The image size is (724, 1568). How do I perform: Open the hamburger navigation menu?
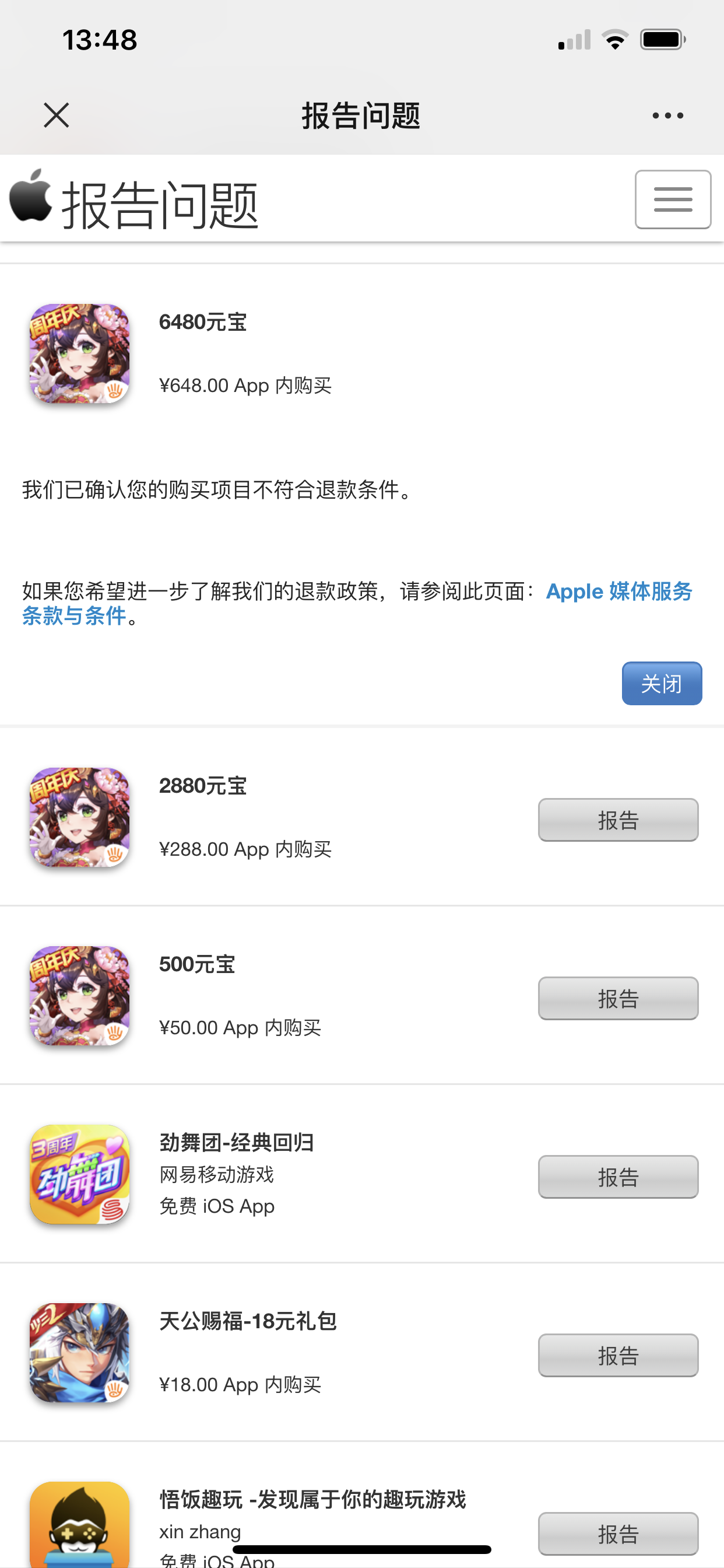[x=672, y=199]
